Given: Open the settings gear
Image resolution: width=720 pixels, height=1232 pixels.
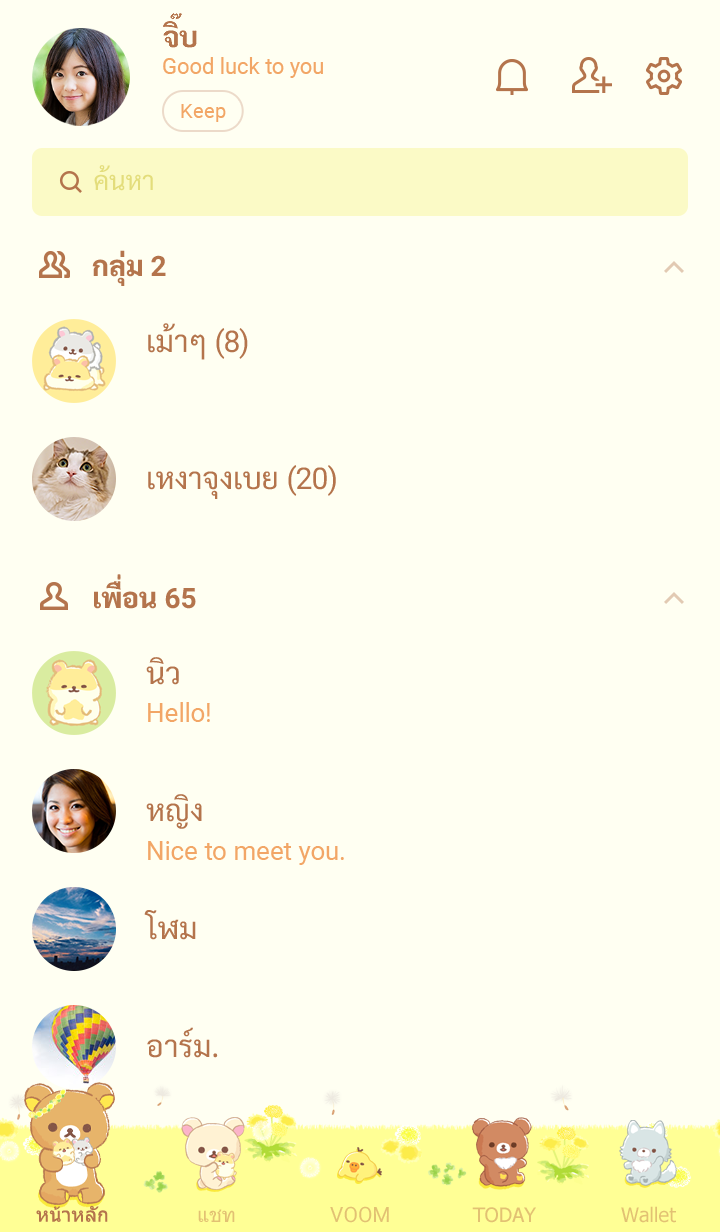Looking at the screenshot, I should pyautogui.click(x=664, y=77).
